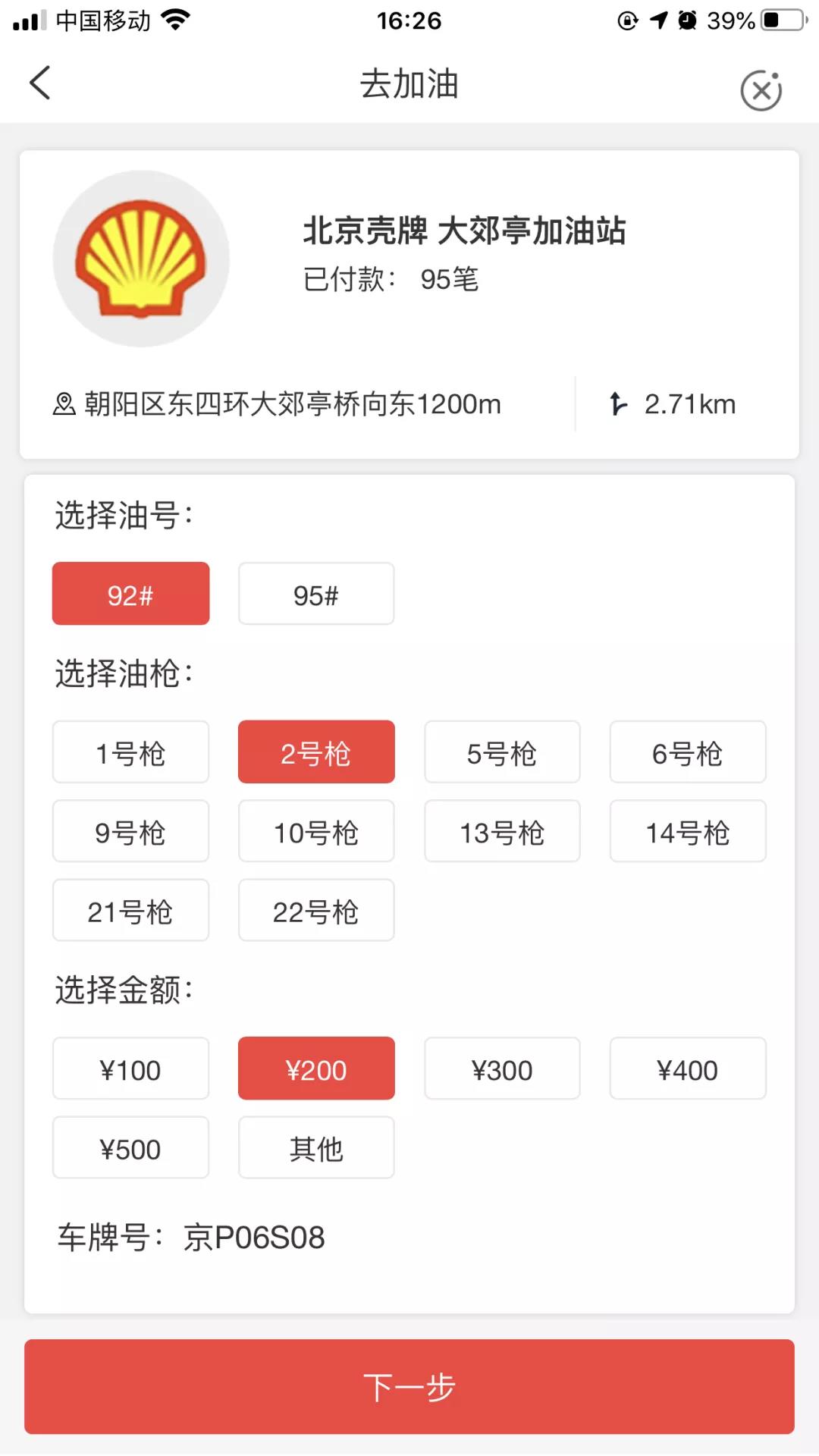This screenshot has width=819, height=1456.
Task: Choose 其他 to enter a custom amount
Action: pyautogui.click(x=316, y=1147)
